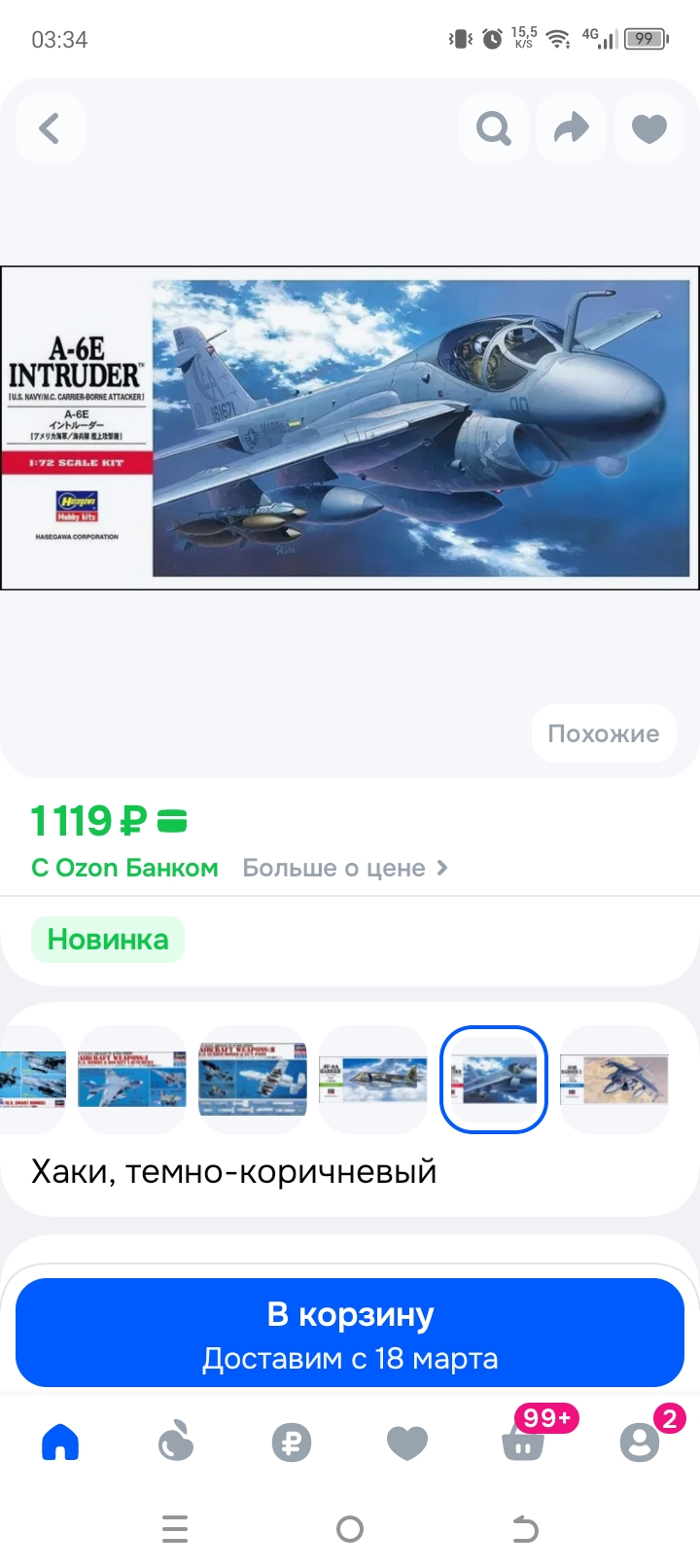This screenshot has height=1568, width=700.
Task: Open the A-6E Intruder product photo
Action: point(350,428)
